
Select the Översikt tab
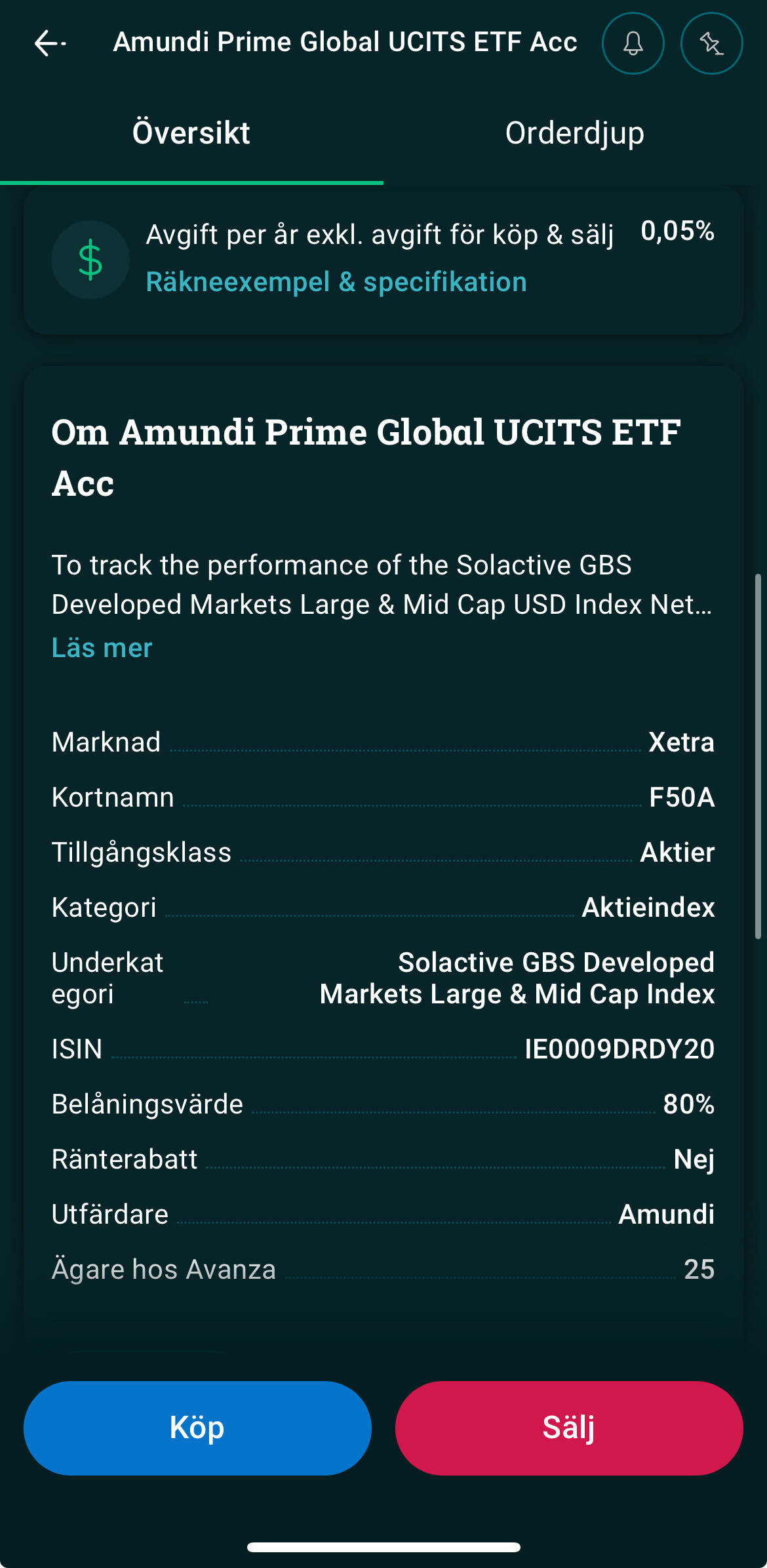(x=191, y=133)
